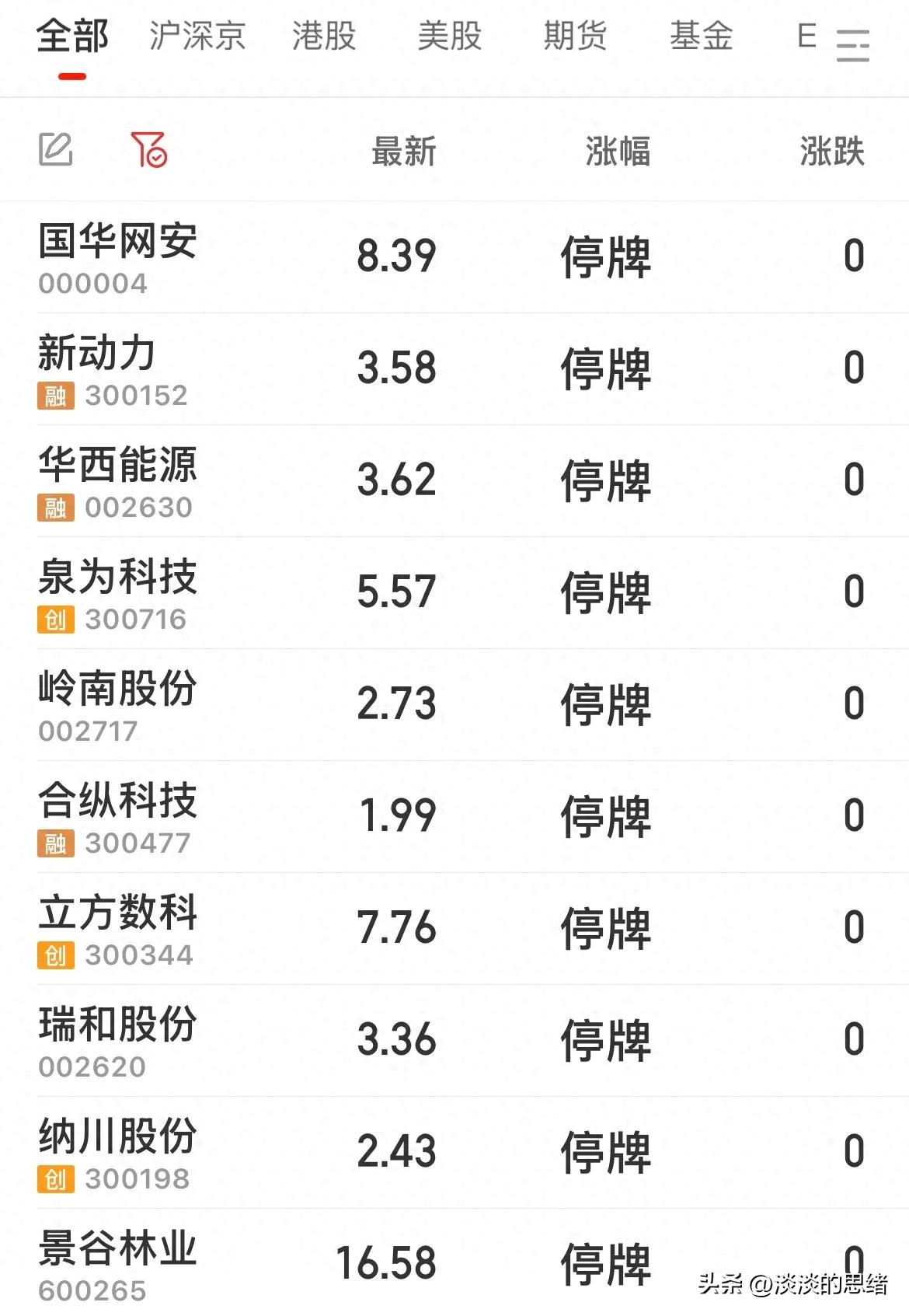Image resolution: width=909 pixels, height=1316 pixels.
Task: Switch to the 港股 tab
Action: click(x=324, y=37)
